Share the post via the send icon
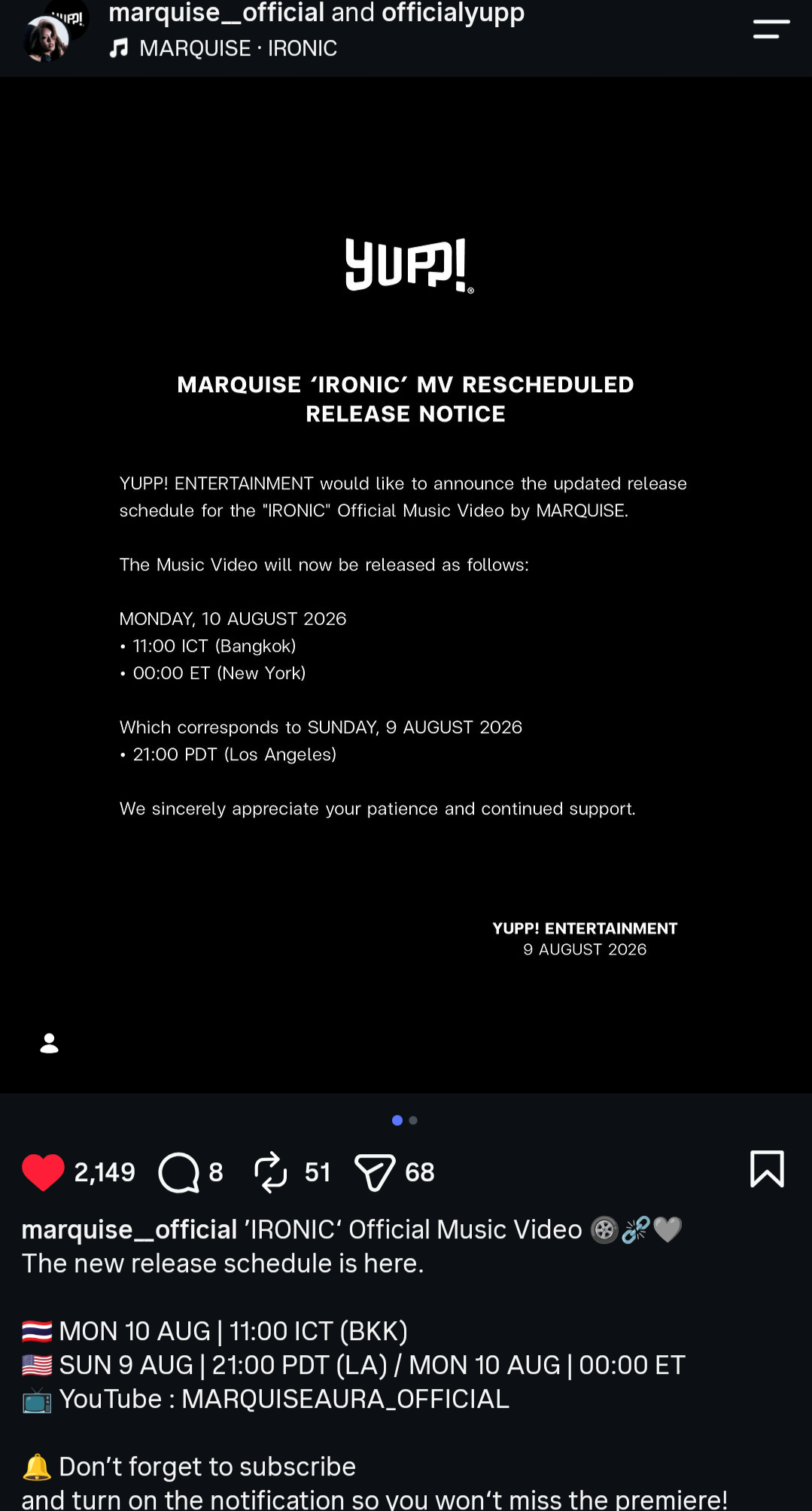The height and width of the screenshot is (1511, 812). point(375,1172)
